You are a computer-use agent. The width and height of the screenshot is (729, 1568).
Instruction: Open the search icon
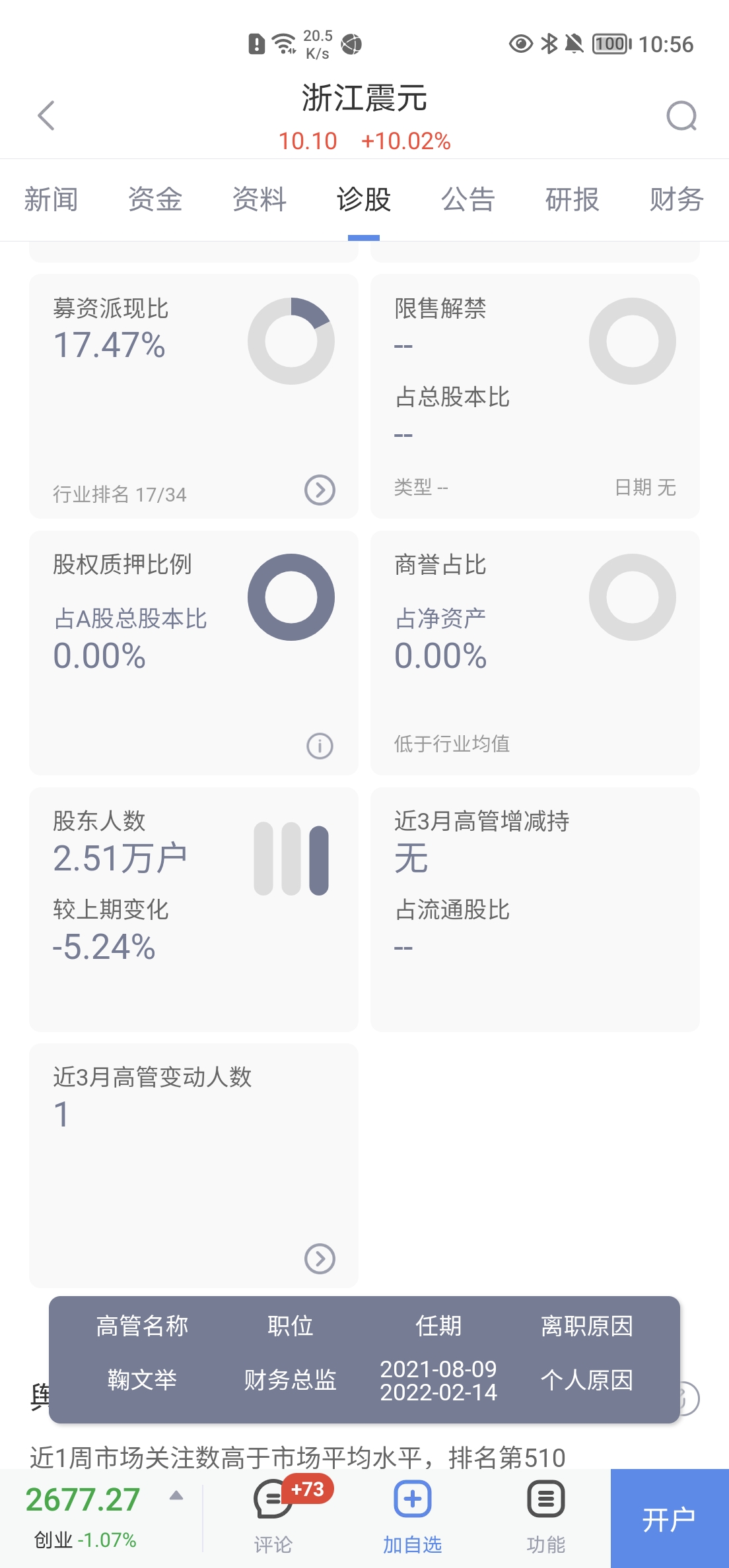pos(682,117)
